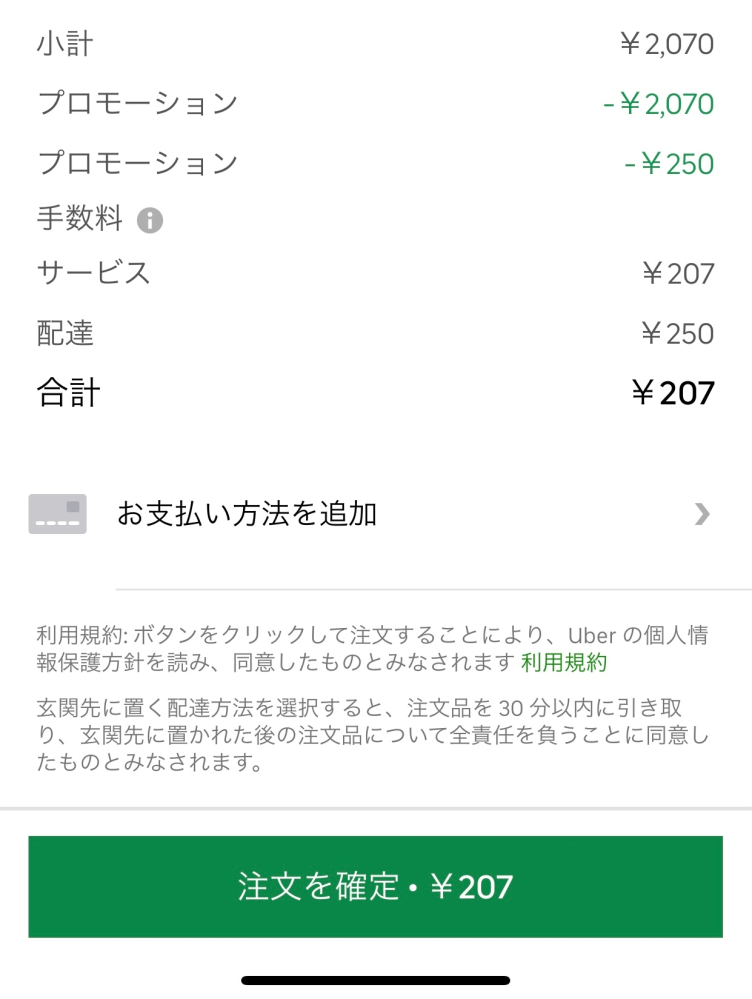The width and height of the screenshot is (752, 999).
Task: Select the credit card graphic in payment row
Action: point(55,511)
